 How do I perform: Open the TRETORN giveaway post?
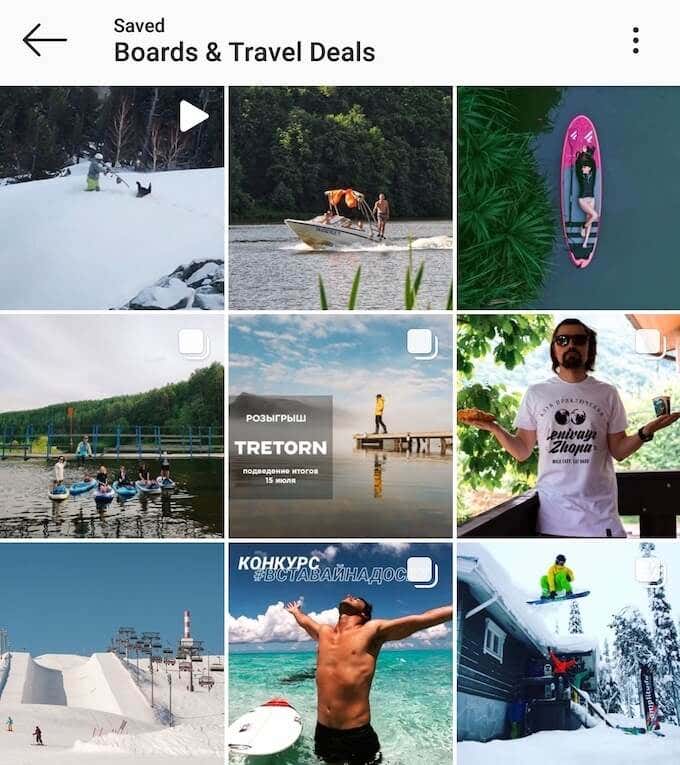click(340, 426)
